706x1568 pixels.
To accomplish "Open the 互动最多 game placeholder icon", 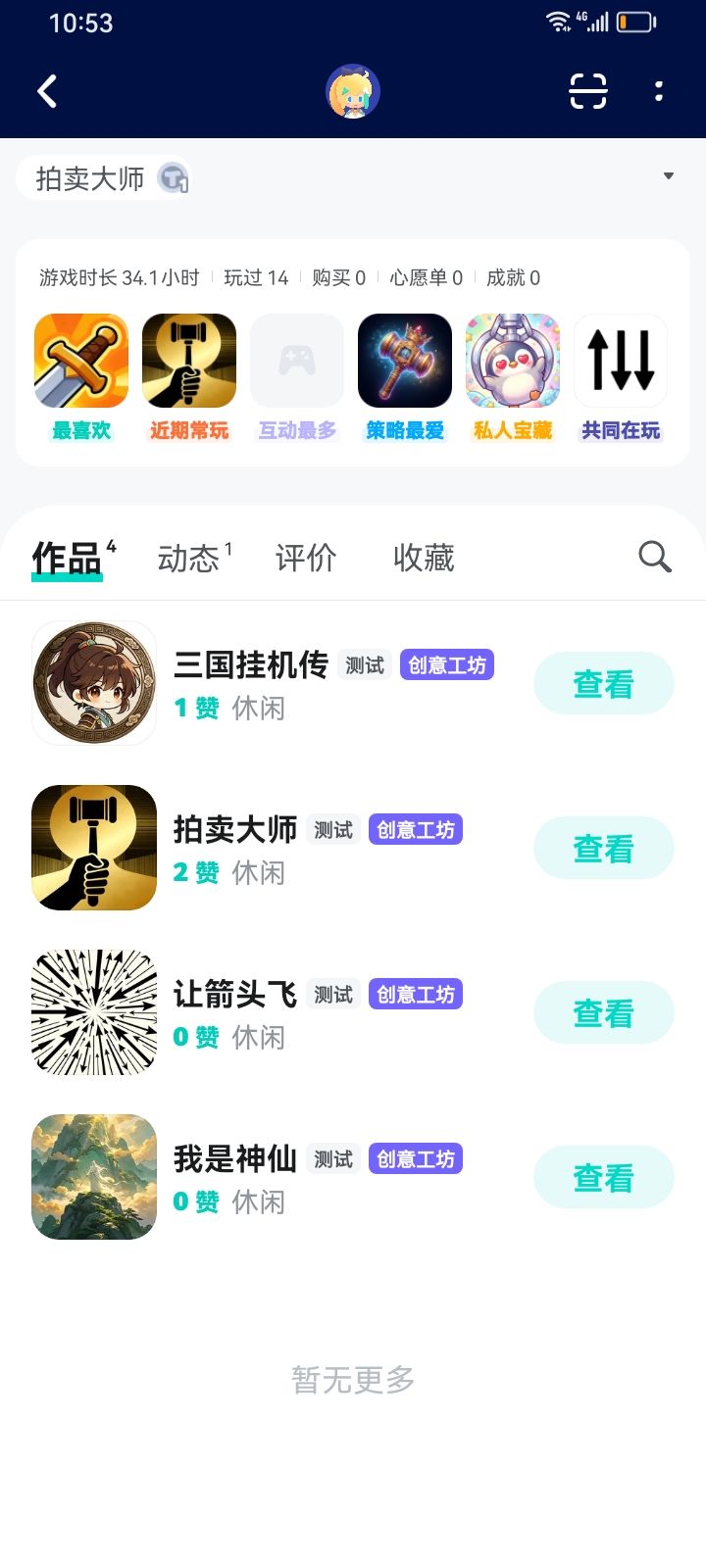I will coord(297,360).
